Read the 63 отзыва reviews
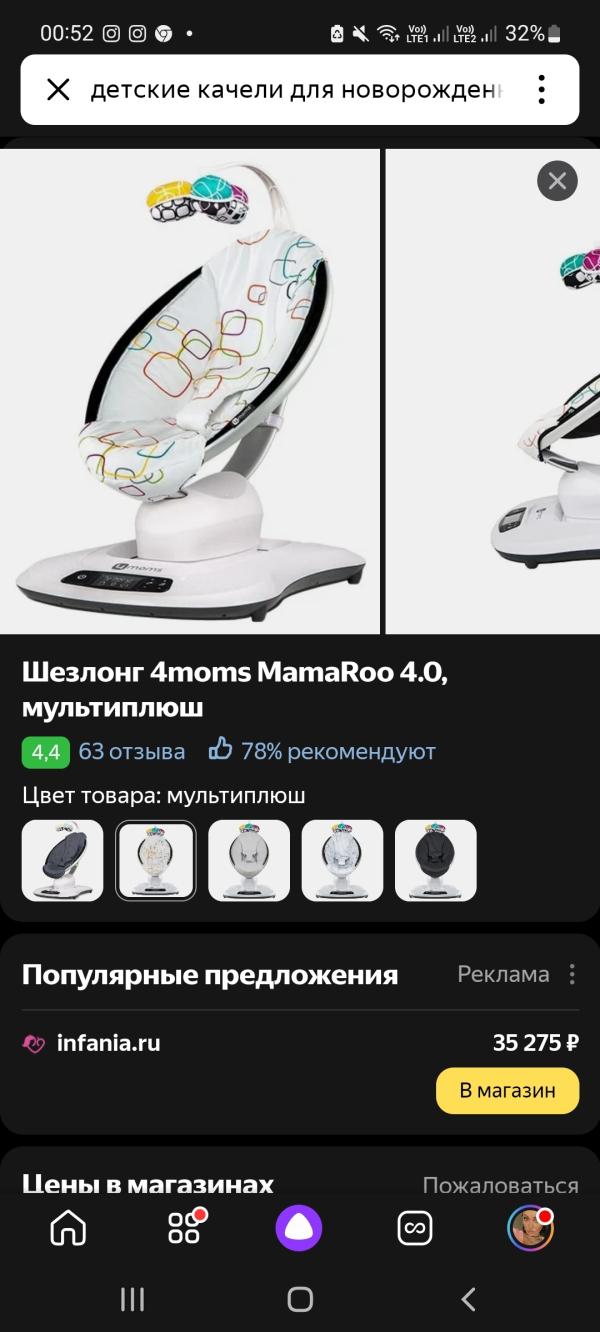Screen dimensions: 600x1332 pos(132,751)
